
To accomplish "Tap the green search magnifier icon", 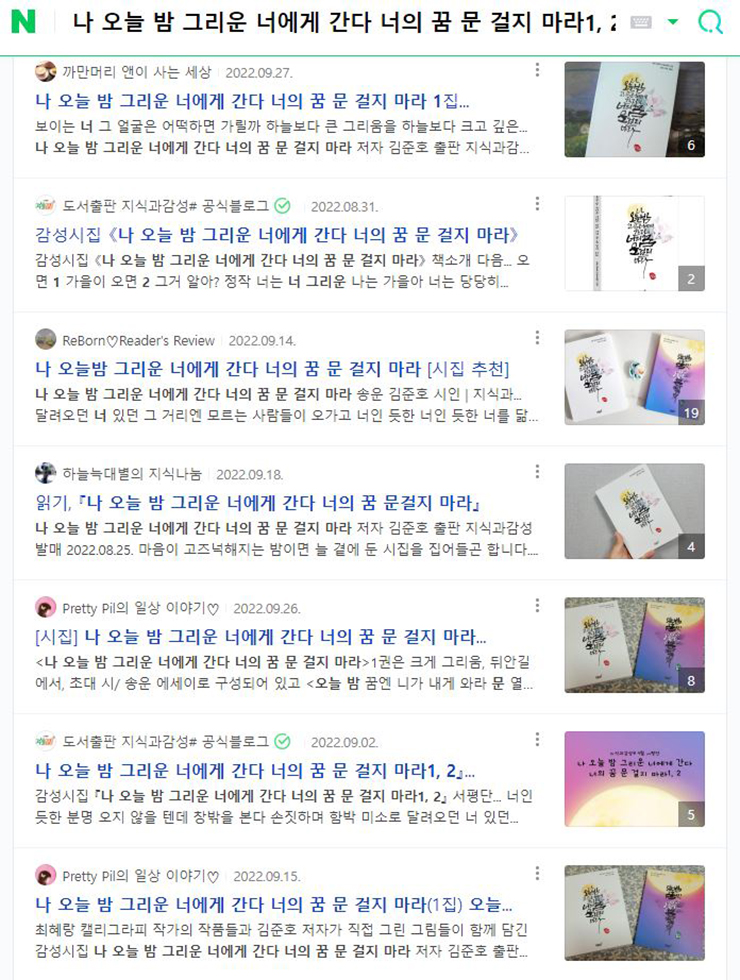I will coord(710,23).
